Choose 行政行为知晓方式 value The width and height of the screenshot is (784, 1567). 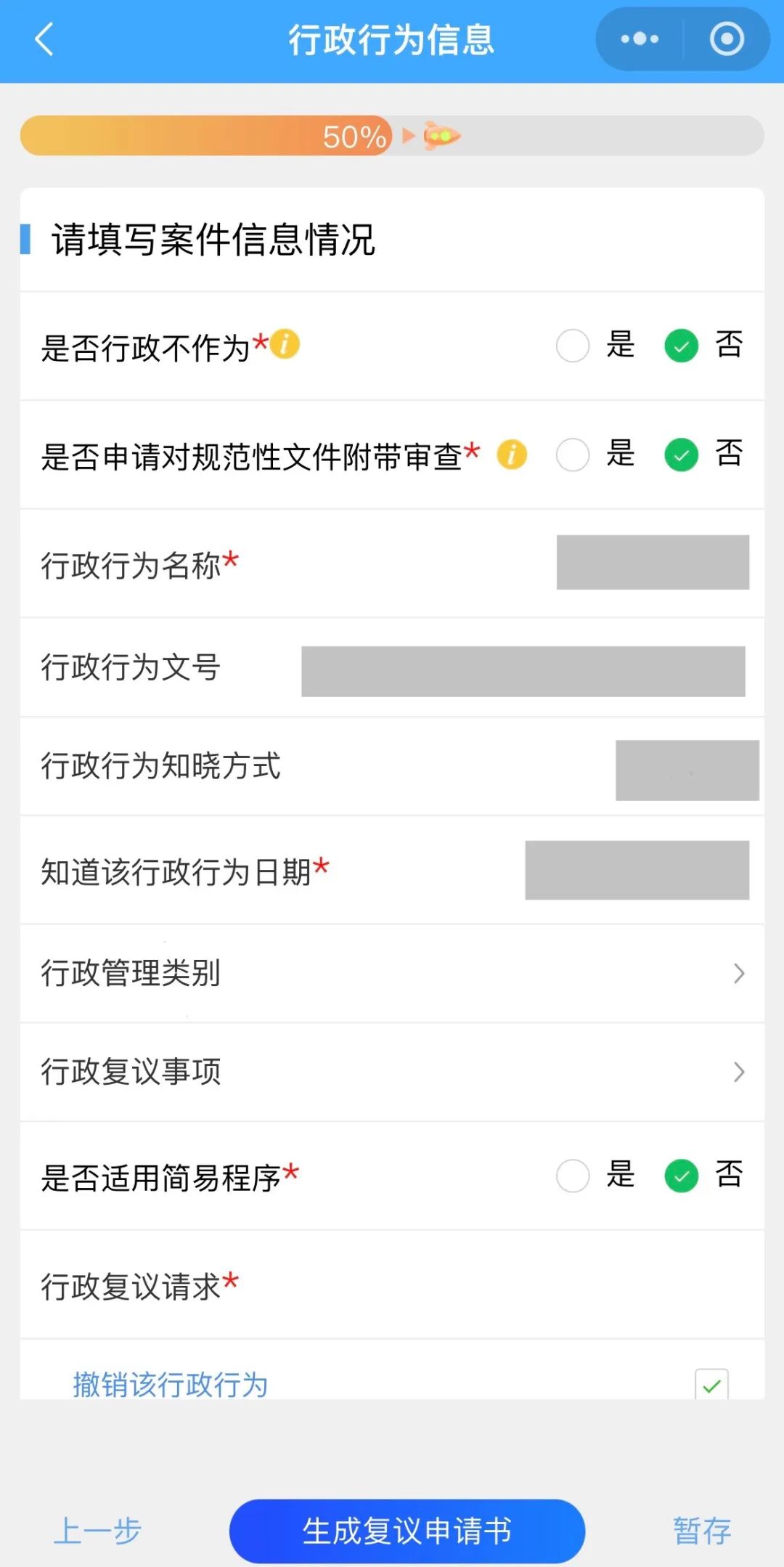686,770
